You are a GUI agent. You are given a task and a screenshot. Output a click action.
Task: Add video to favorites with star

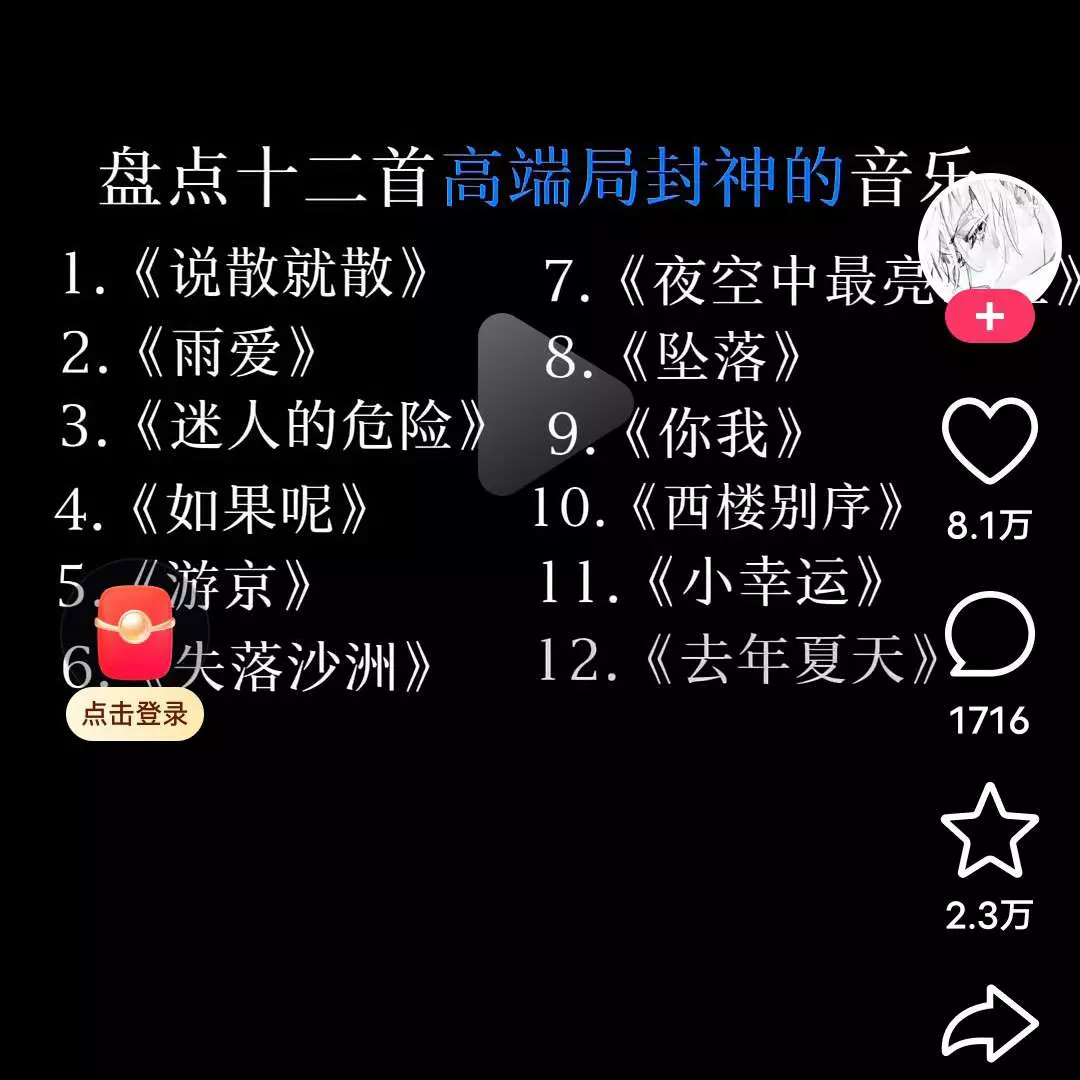click(989, 832)
